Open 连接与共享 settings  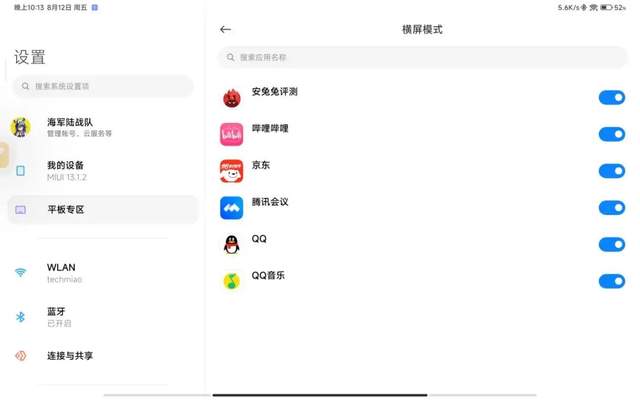point(100,356)
